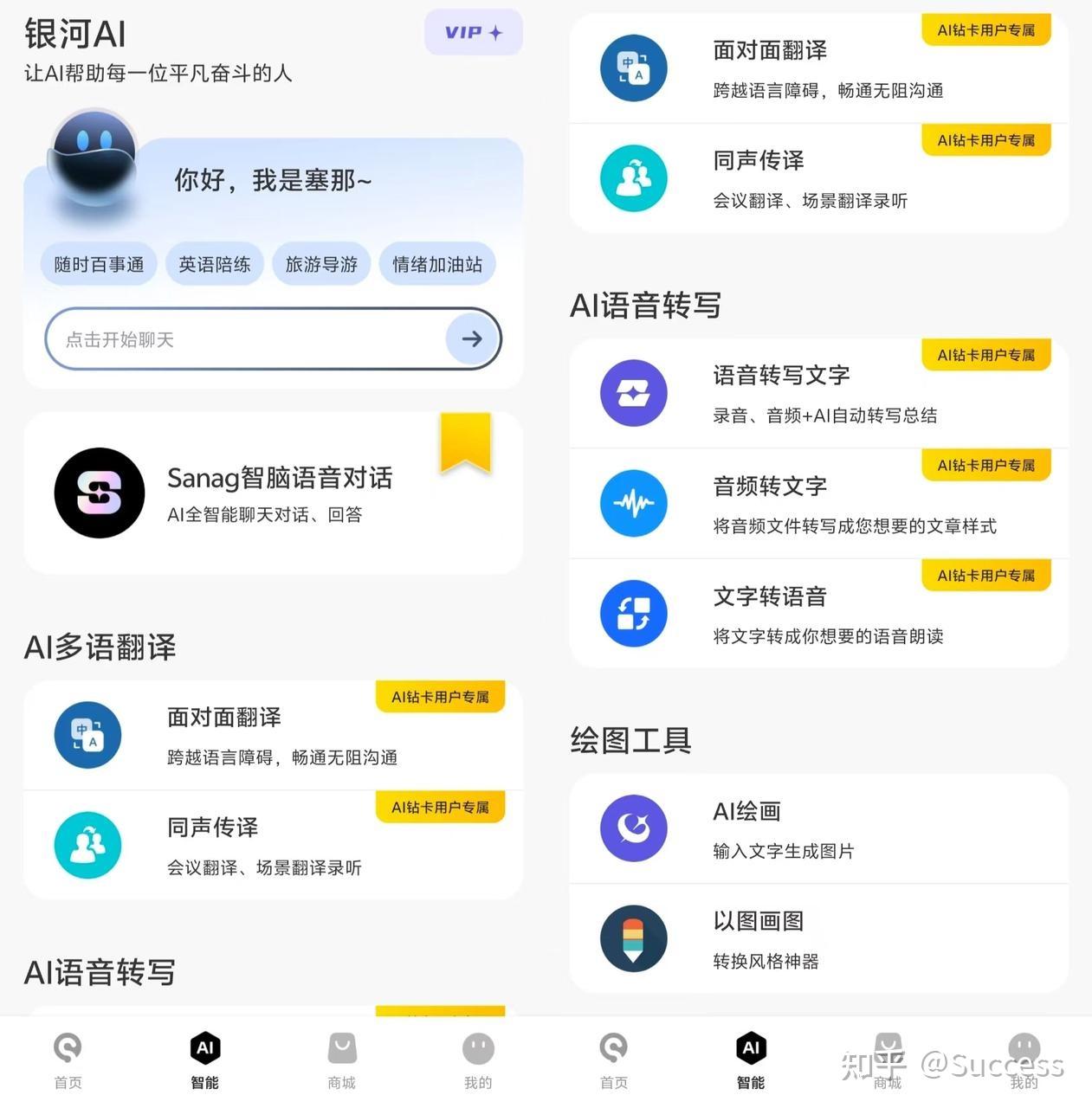The image size is (1092, 1108).
Task: Select the 面对面翻译 (face-to-face translation) icon
Action: [87, 735]
